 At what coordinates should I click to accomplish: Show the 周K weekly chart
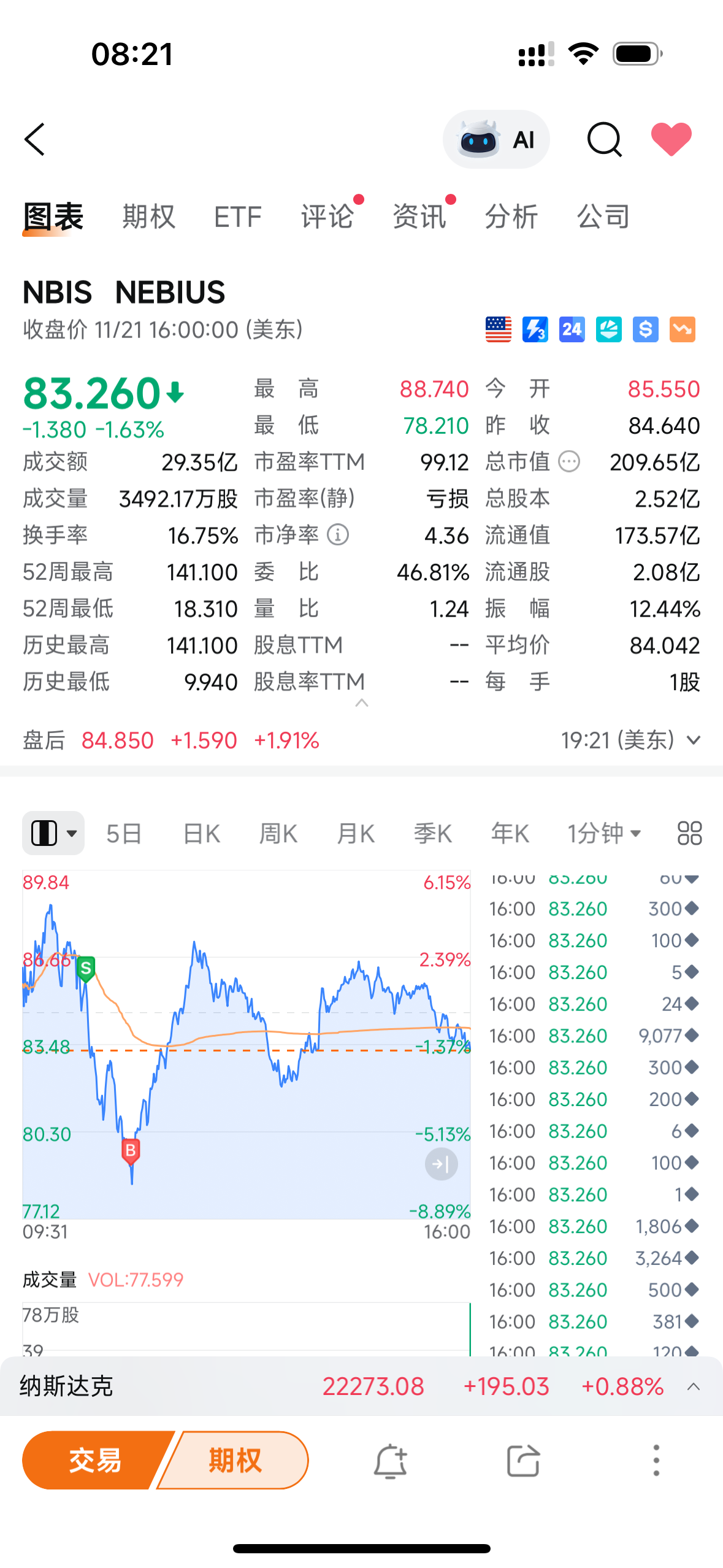click(x=278, y=834)
